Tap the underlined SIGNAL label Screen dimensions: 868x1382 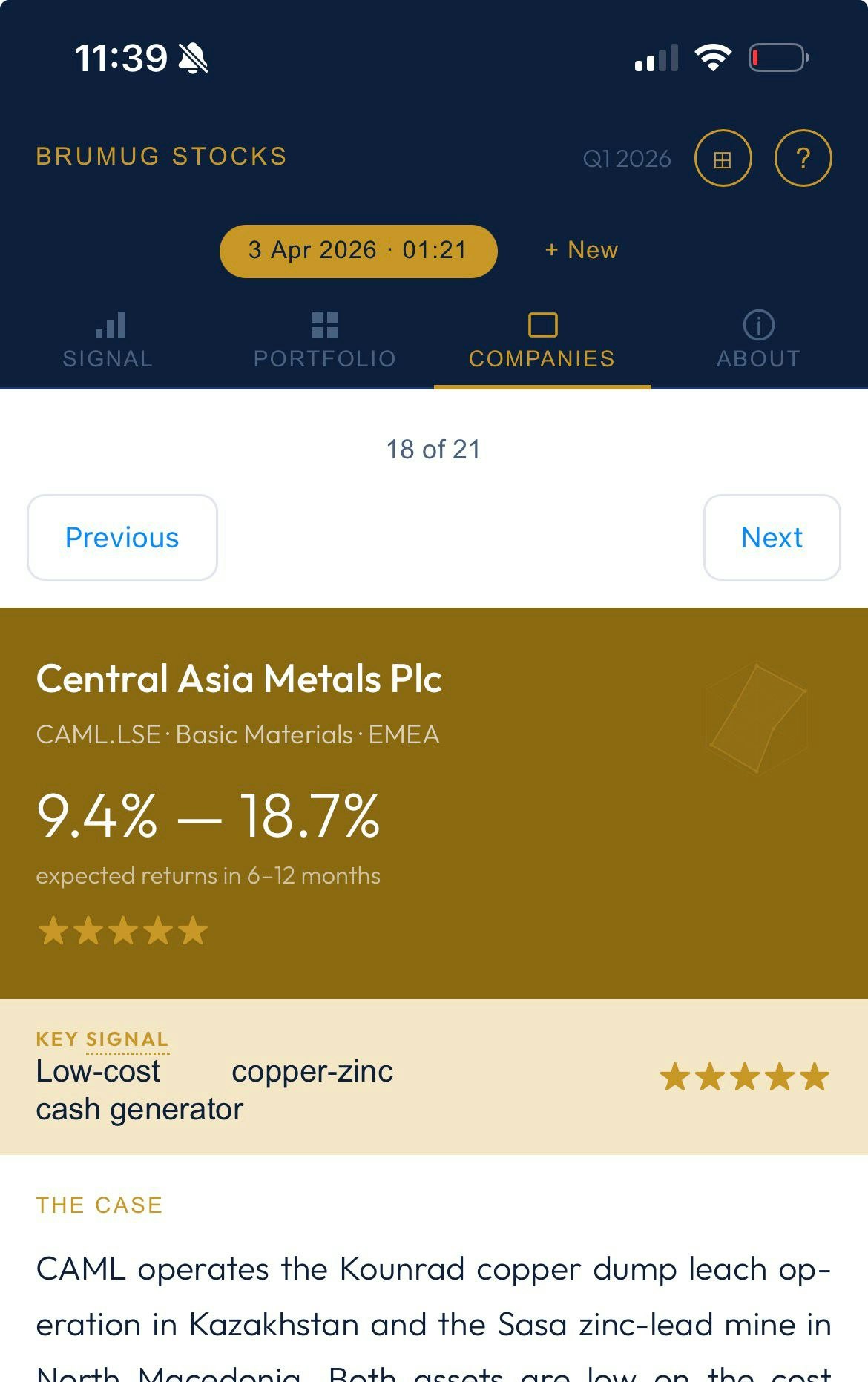coord(127,1039)
